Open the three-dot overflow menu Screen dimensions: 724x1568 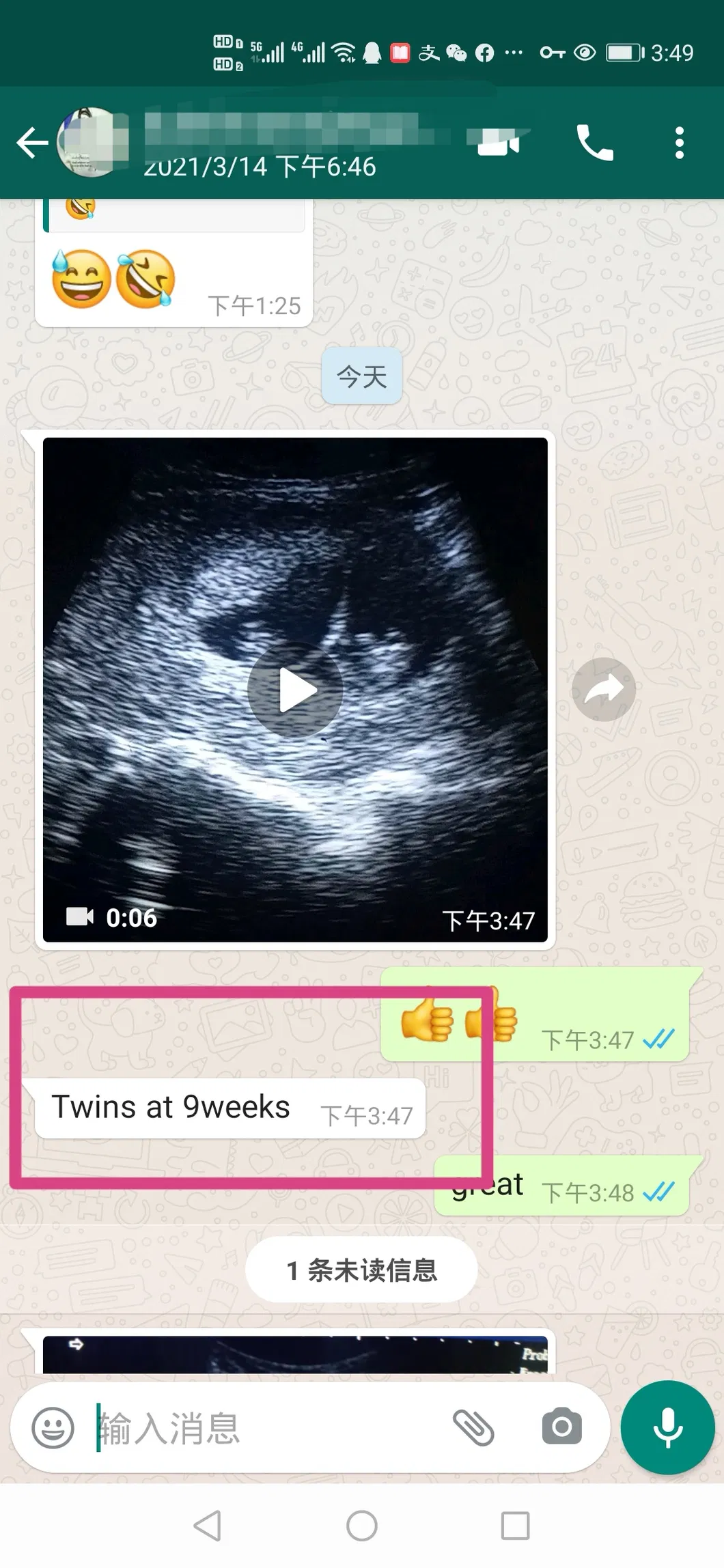point(679,143)
